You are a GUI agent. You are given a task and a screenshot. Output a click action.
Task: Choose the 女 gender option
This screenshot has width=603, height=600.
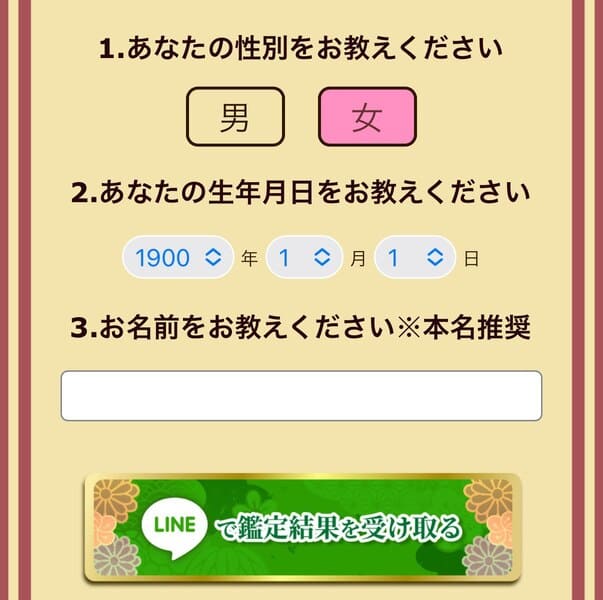(367, 118)
